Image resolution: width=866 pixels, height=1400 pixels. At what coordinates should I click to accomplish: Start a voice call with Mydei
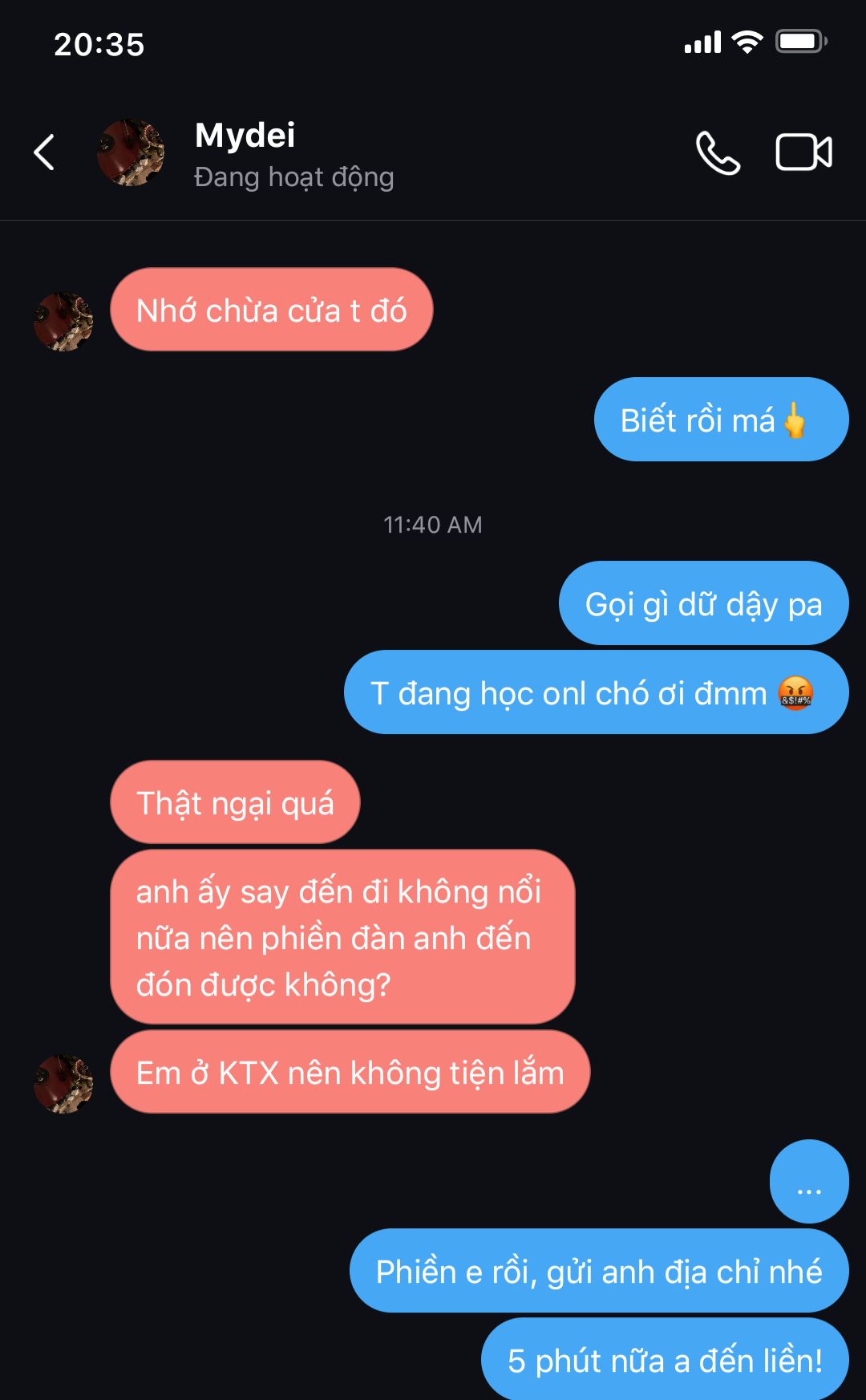(x=717, y=152)
